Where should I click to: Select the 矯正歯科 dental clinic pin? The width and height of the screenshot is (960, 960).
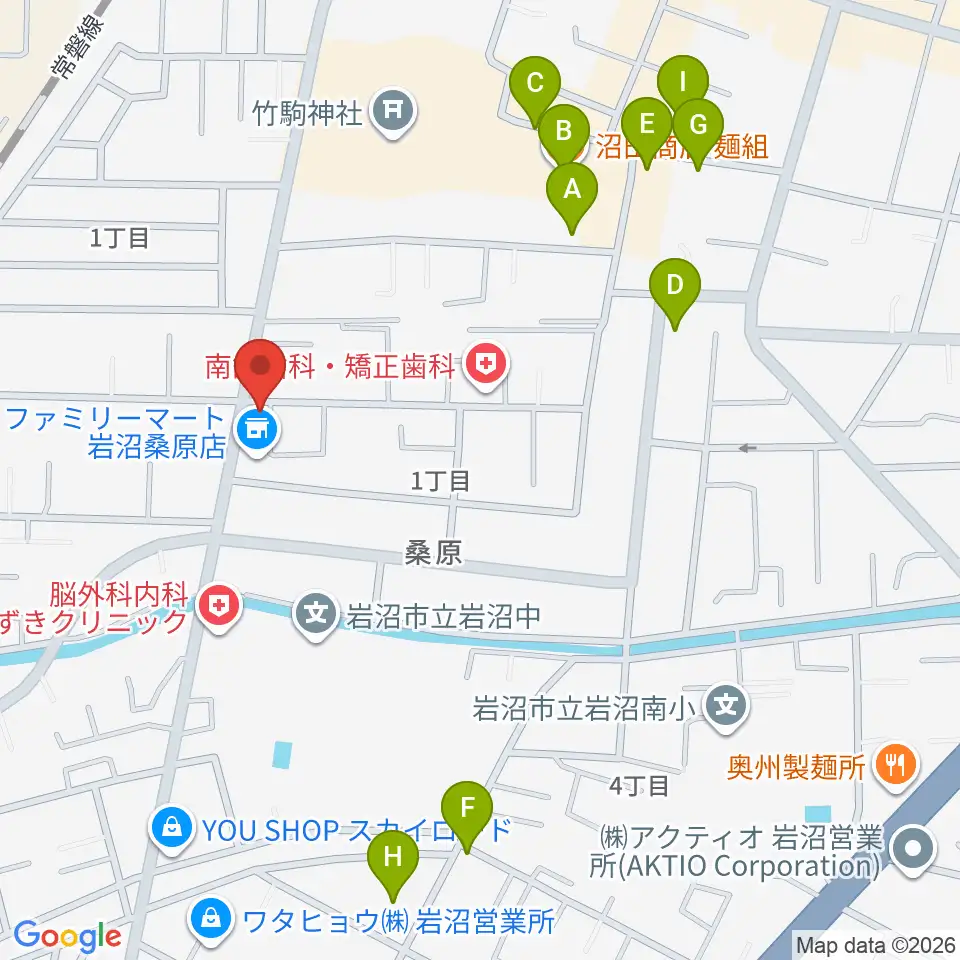[486, 366]
